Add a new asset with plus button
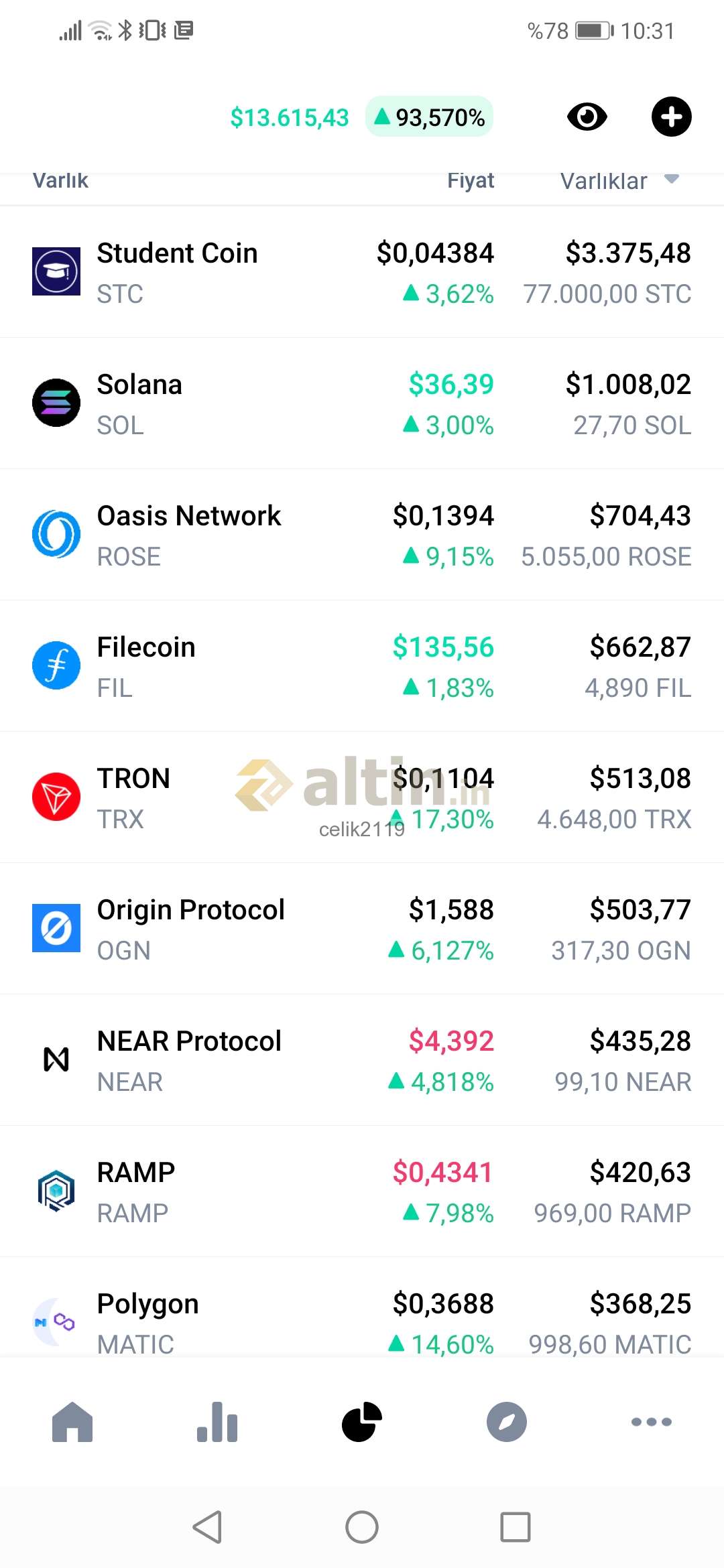724x1568 pixels. click(x=671, y=117)
